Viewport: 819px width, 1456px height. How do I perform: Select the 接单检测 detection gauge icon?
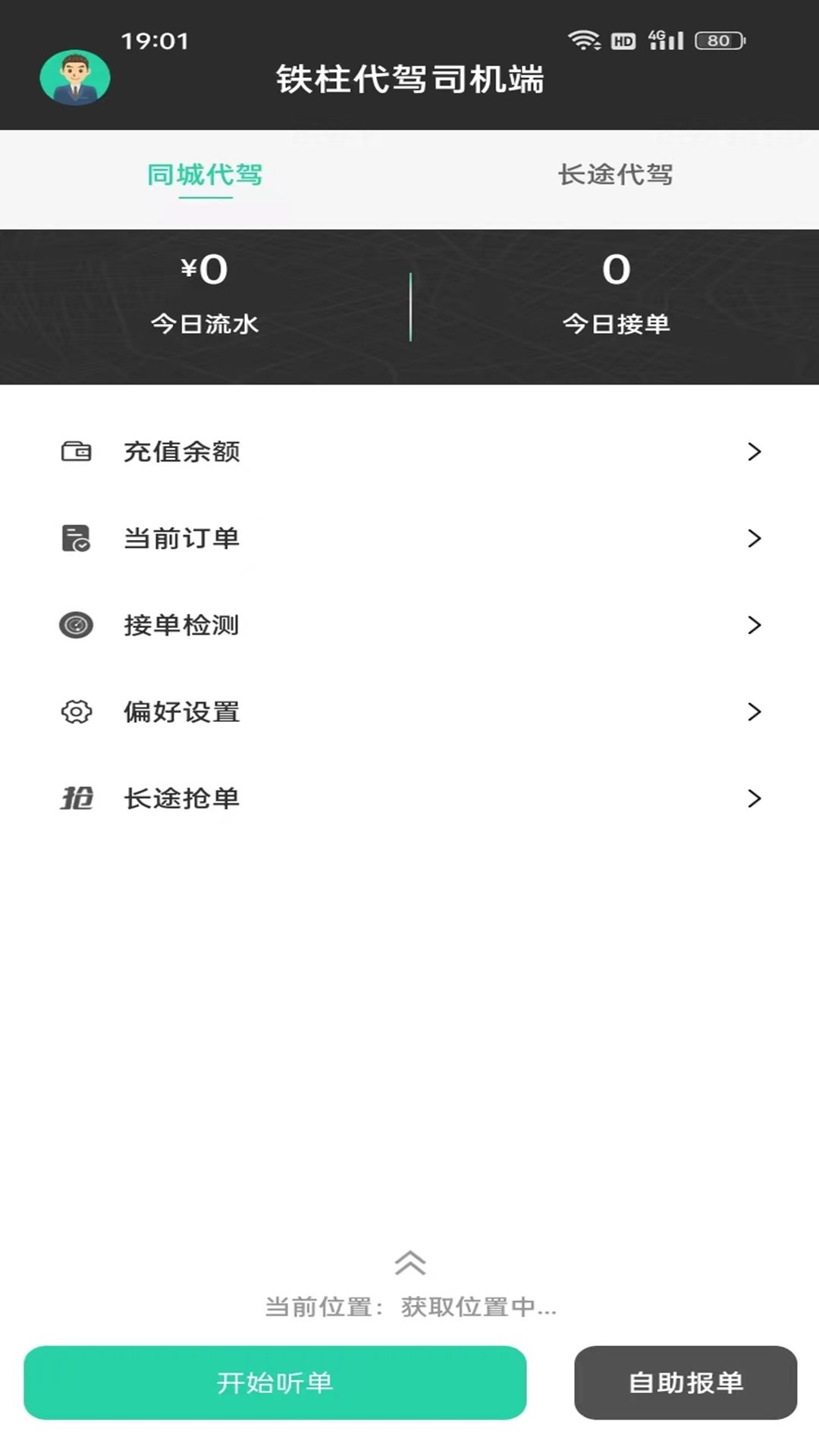pos(75,626)
